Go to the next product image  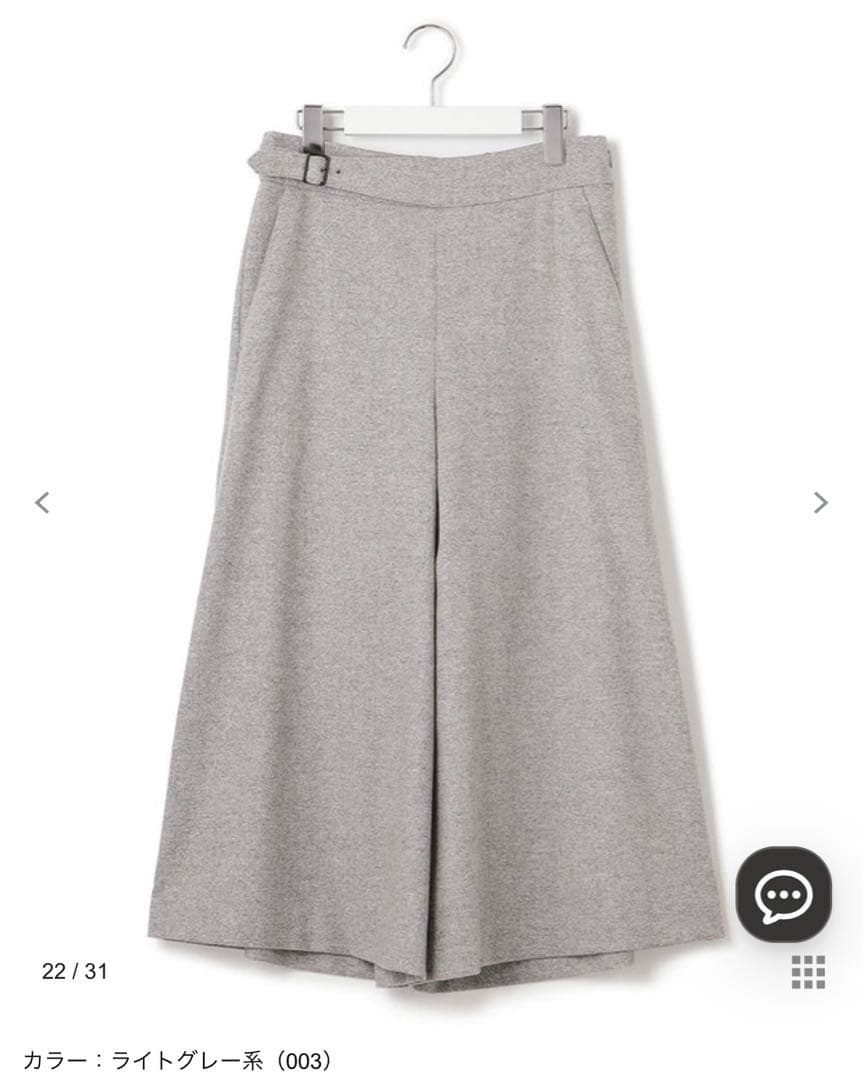(820, 502)
